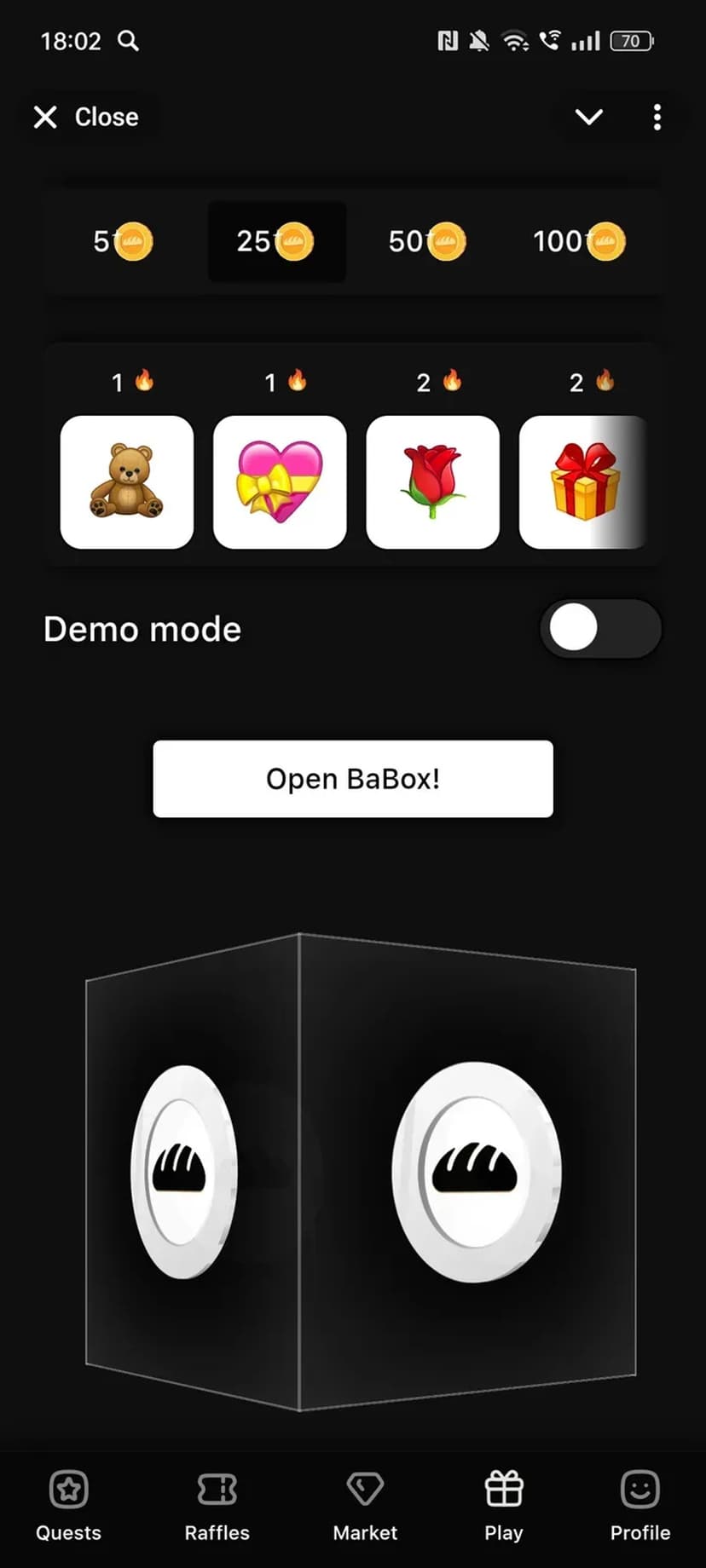Open the Profile tab

pyautogui.click(x=639, y=1506)
